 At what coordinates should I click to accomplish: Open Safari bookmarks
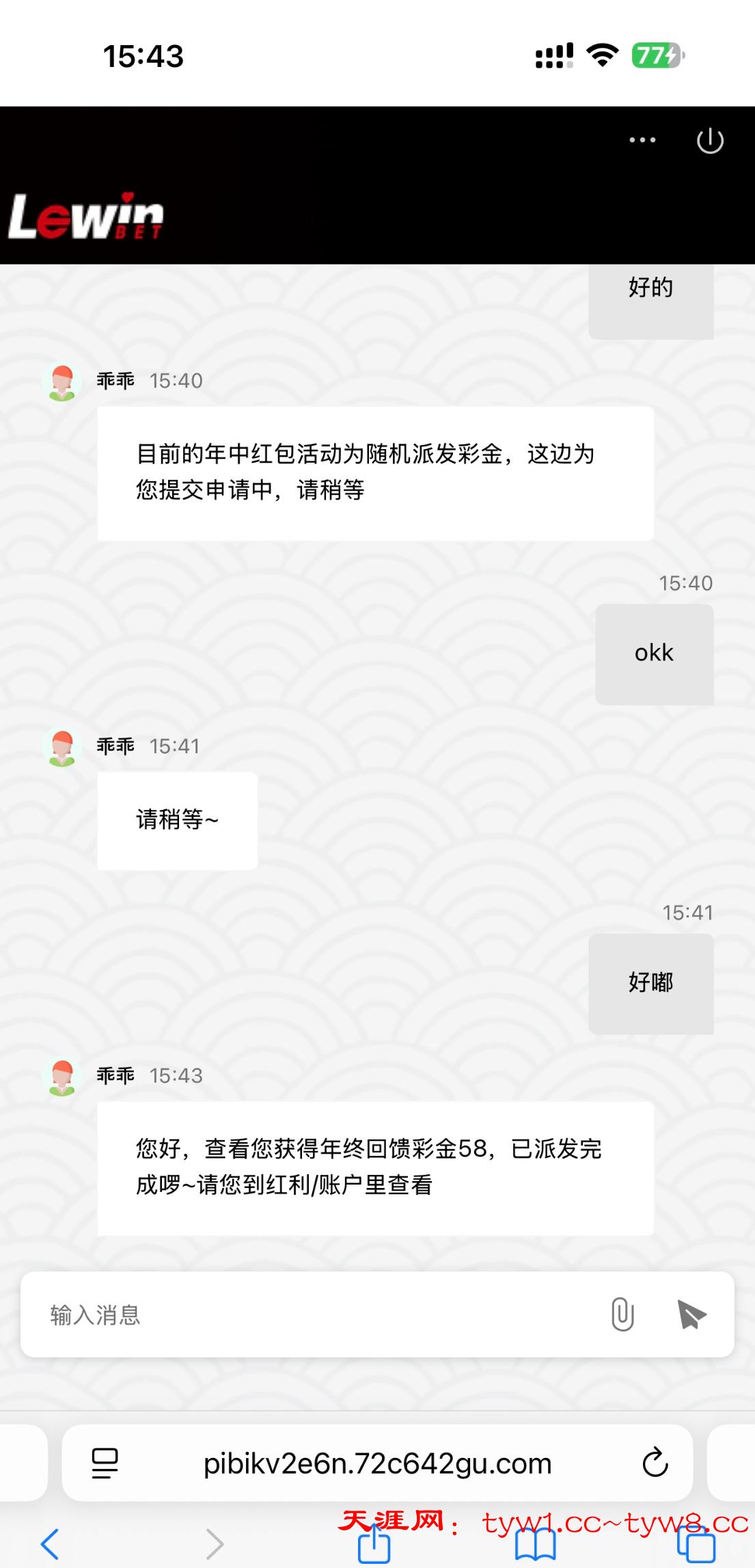point(535,1545)
